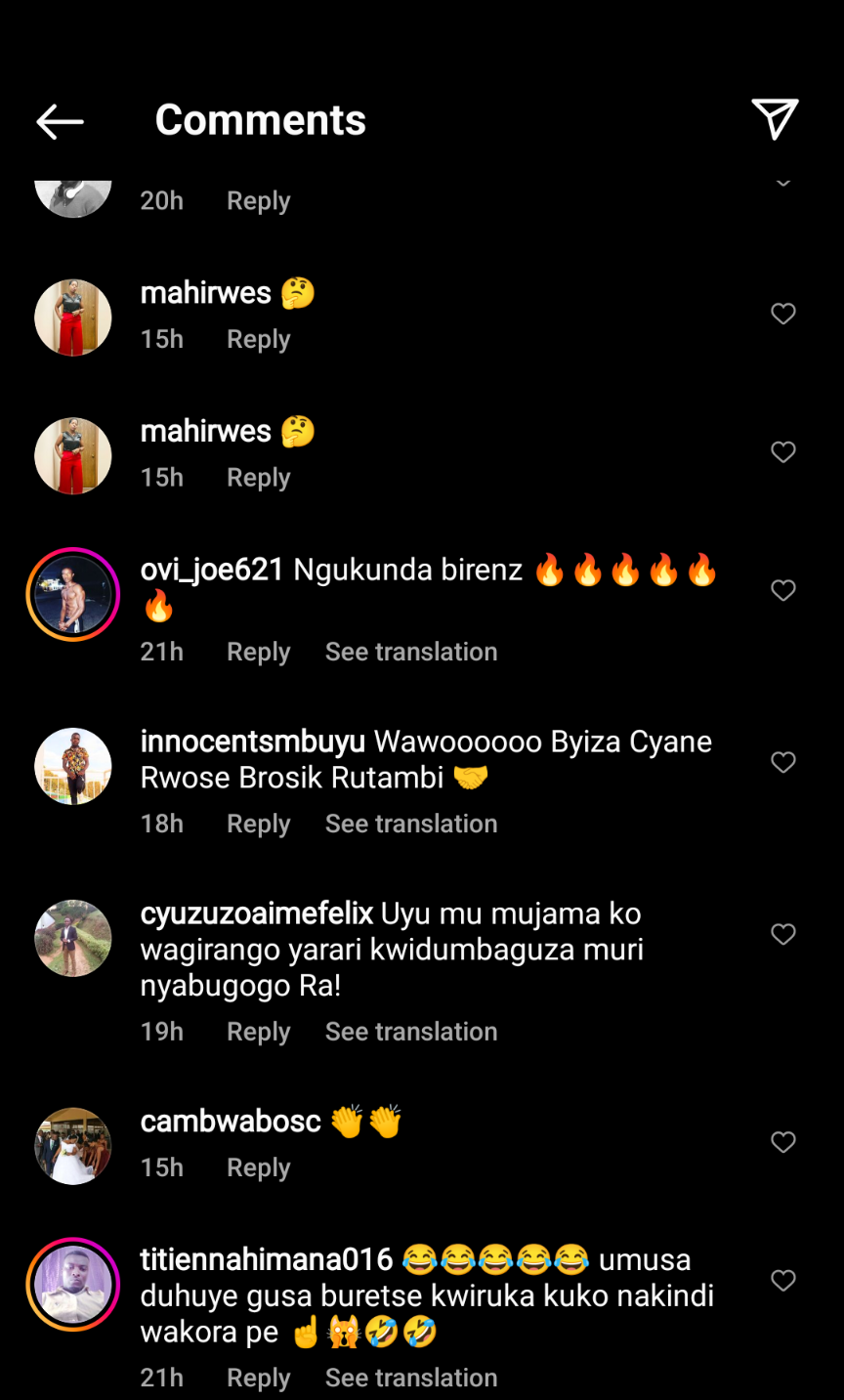Open ovi_joe621's profile picture

click(x=73, y=594)
